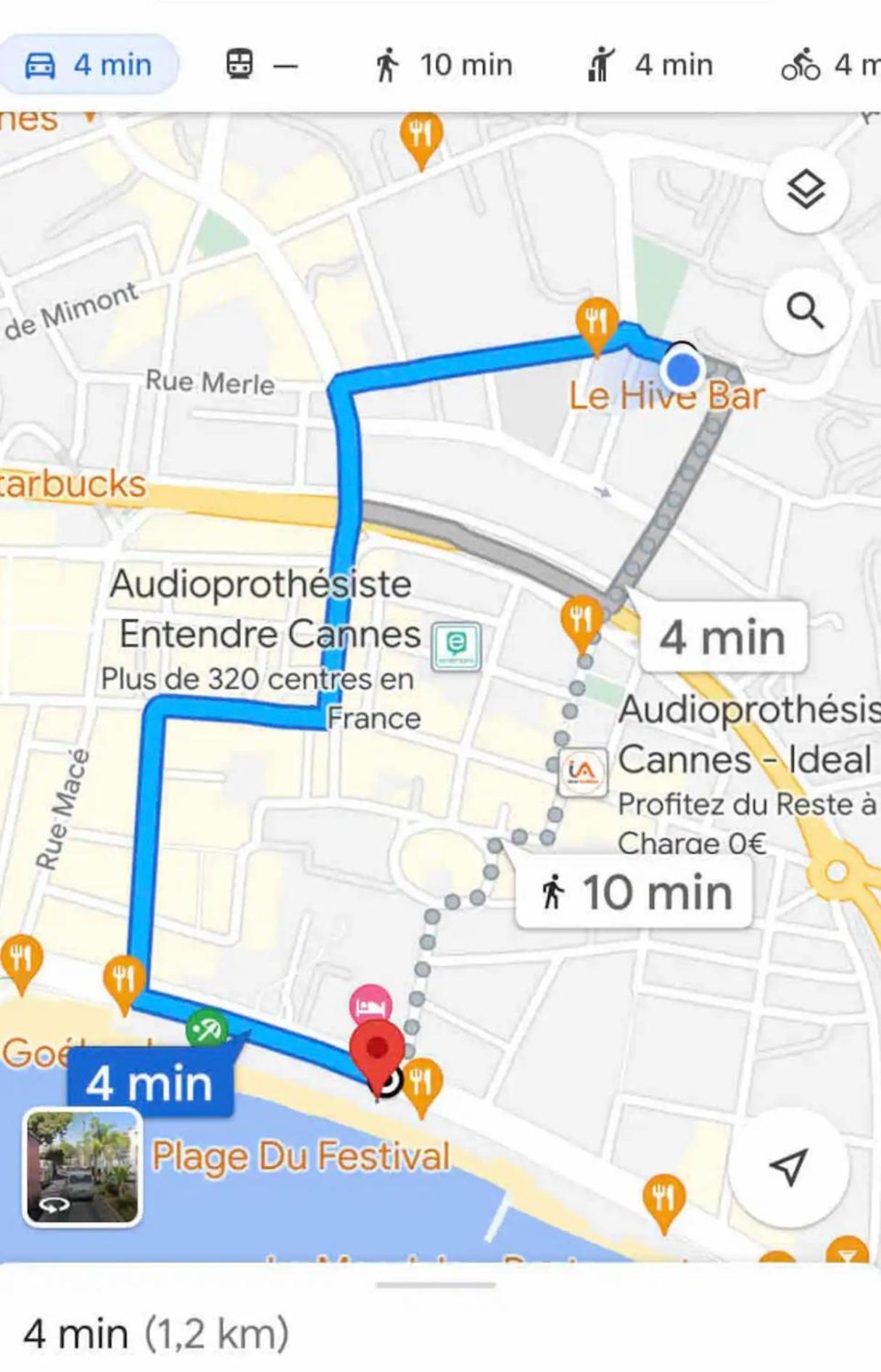Viewport: 881px width, 1372px height.
Task: Tap Audioprothésiste Entendre Cannes marker
Action: (x=456, y=645)
